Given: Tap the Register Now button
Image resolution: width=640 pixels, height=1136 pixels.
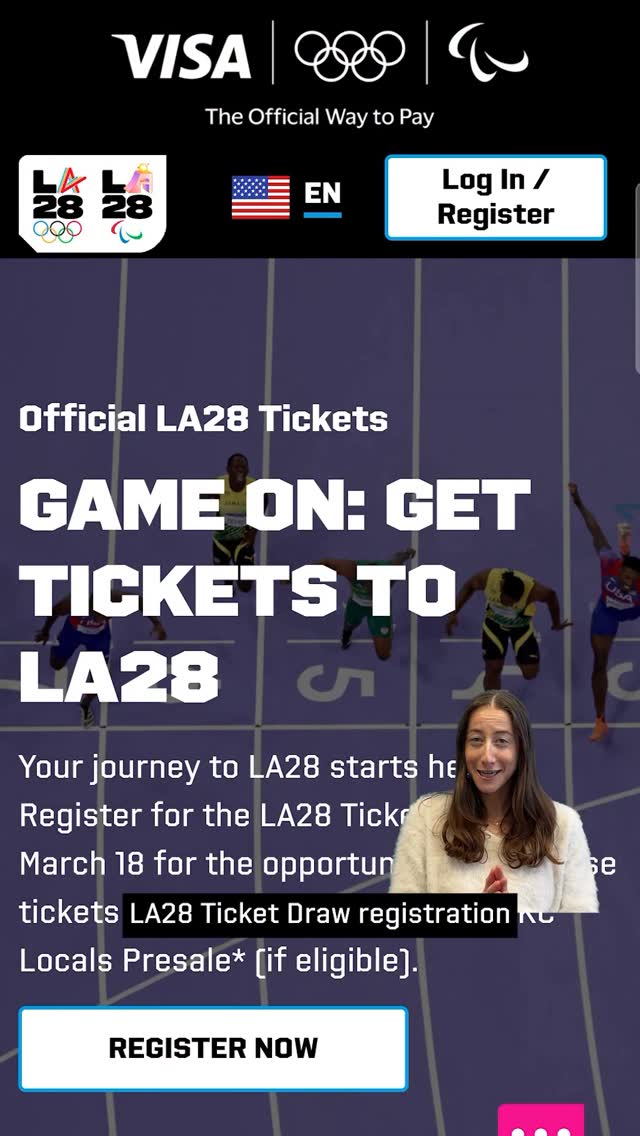Looking at the screenshot, I should [213, 1047].
